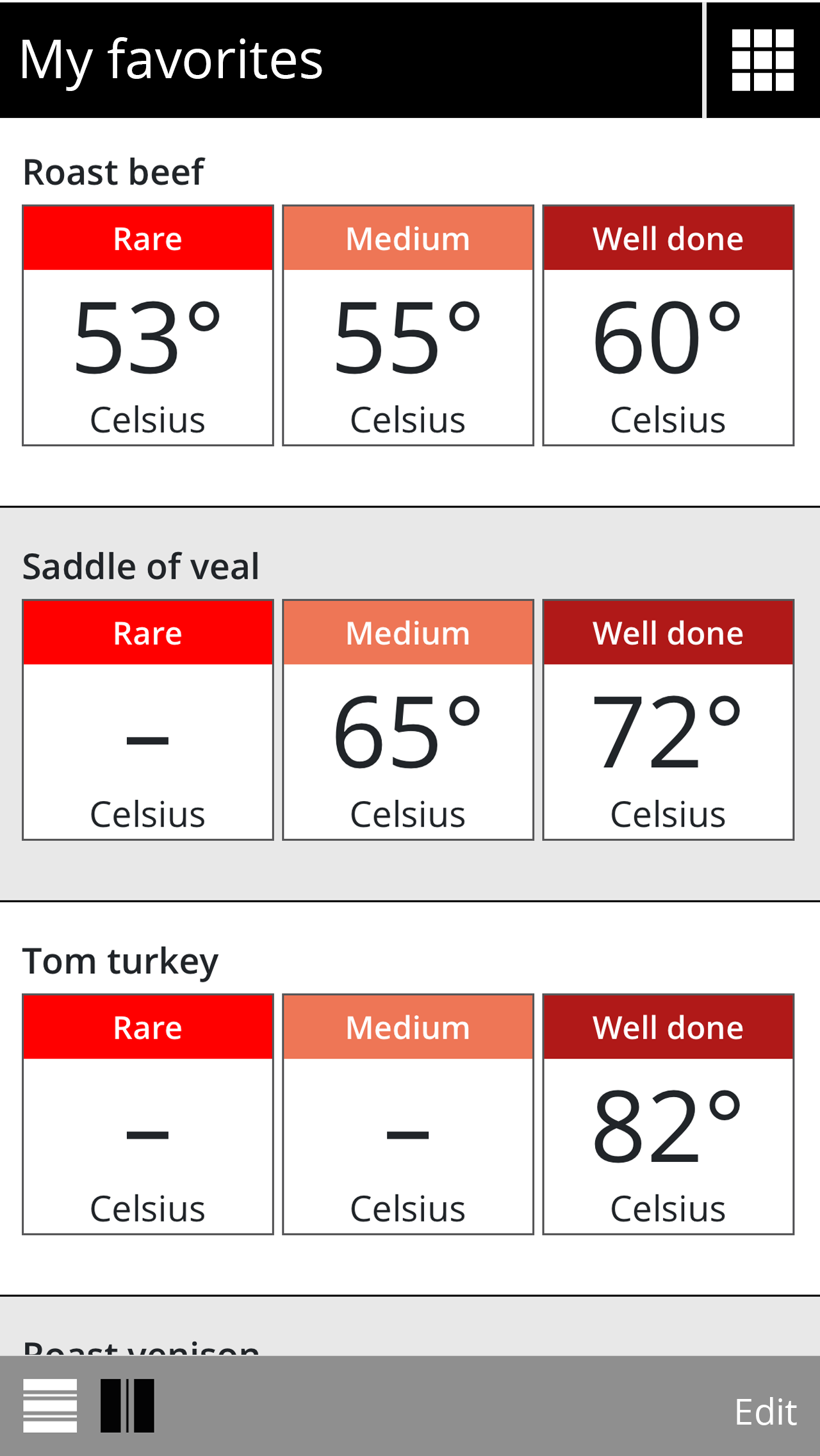
Task: Tap the Rare card under Saddle of veal
Action: [148, 719]
